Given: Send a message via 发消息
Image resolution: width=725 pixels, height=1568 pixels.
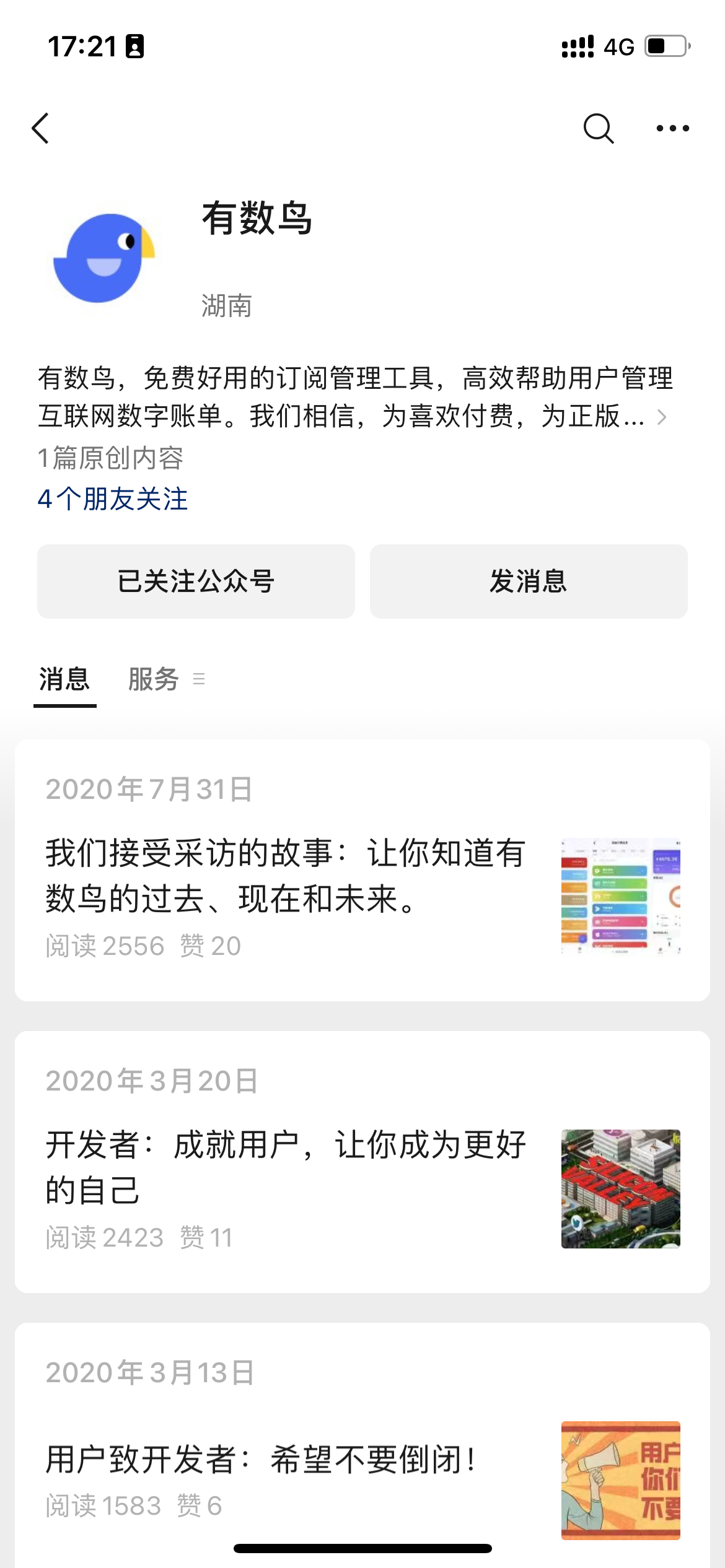Looking at the screenshot, I should 529,581.
